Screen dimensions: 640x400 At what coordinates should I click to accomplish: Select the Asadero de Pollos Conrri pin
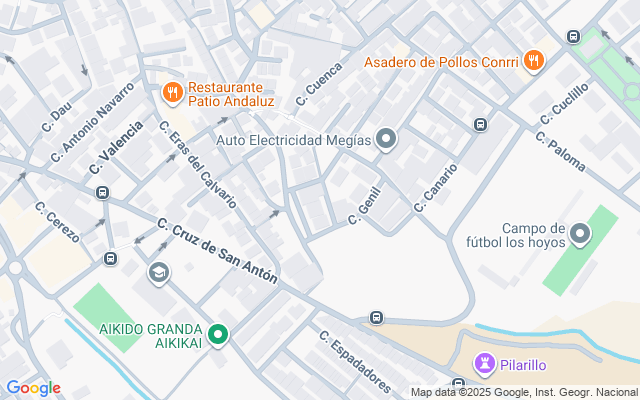click(535, 61)
